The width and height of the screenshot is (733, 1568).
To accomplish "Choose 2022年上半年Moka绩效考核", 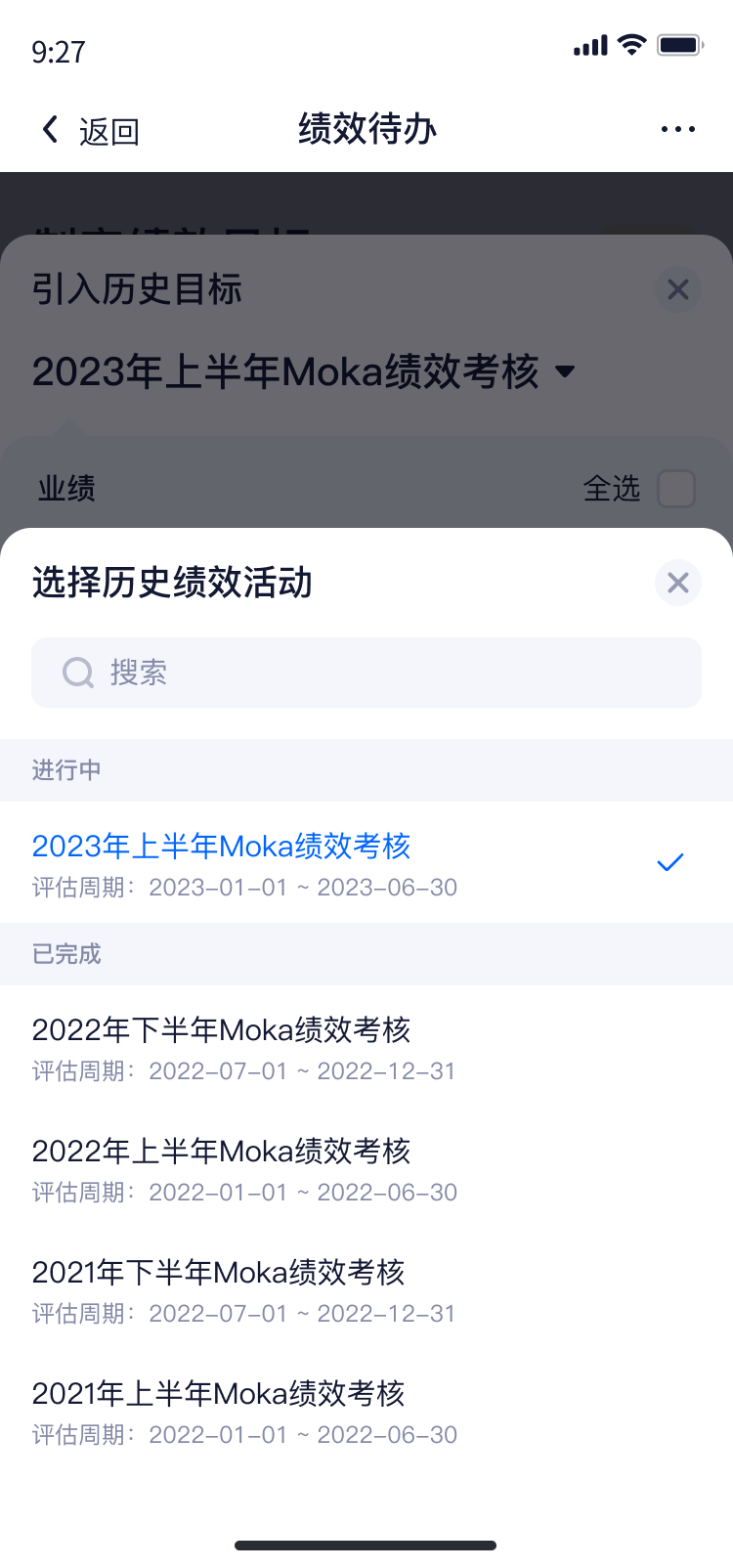I will coord(366,1167).
